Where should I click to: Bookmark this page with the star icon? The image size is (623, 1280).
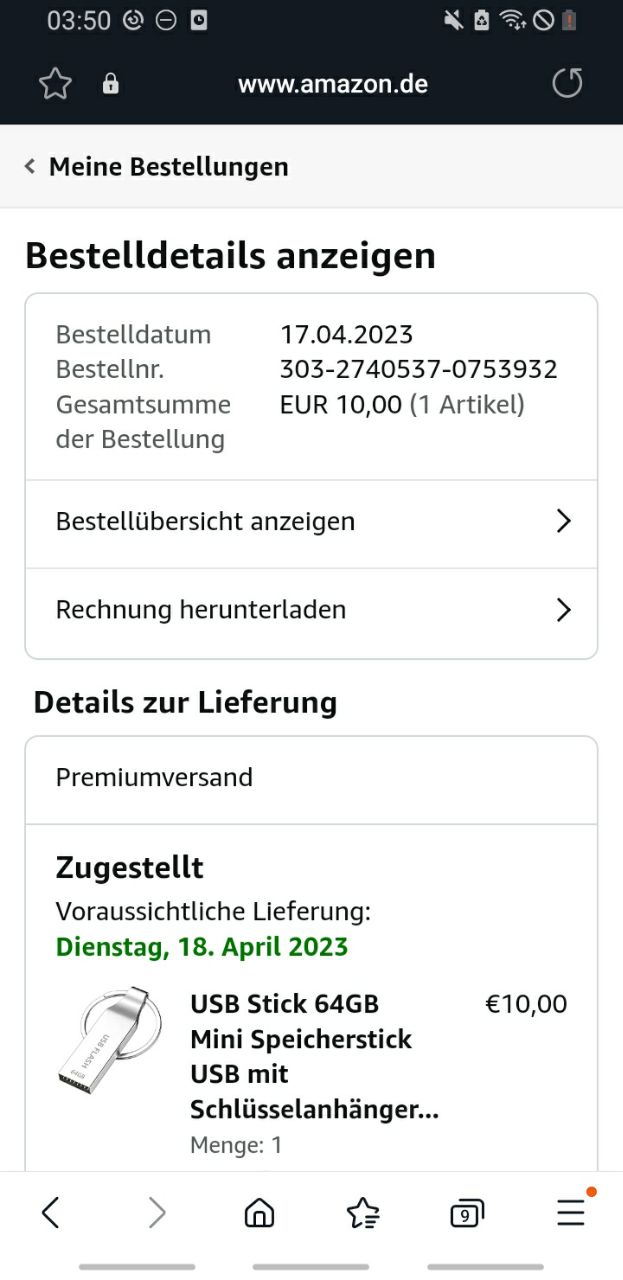55,84
